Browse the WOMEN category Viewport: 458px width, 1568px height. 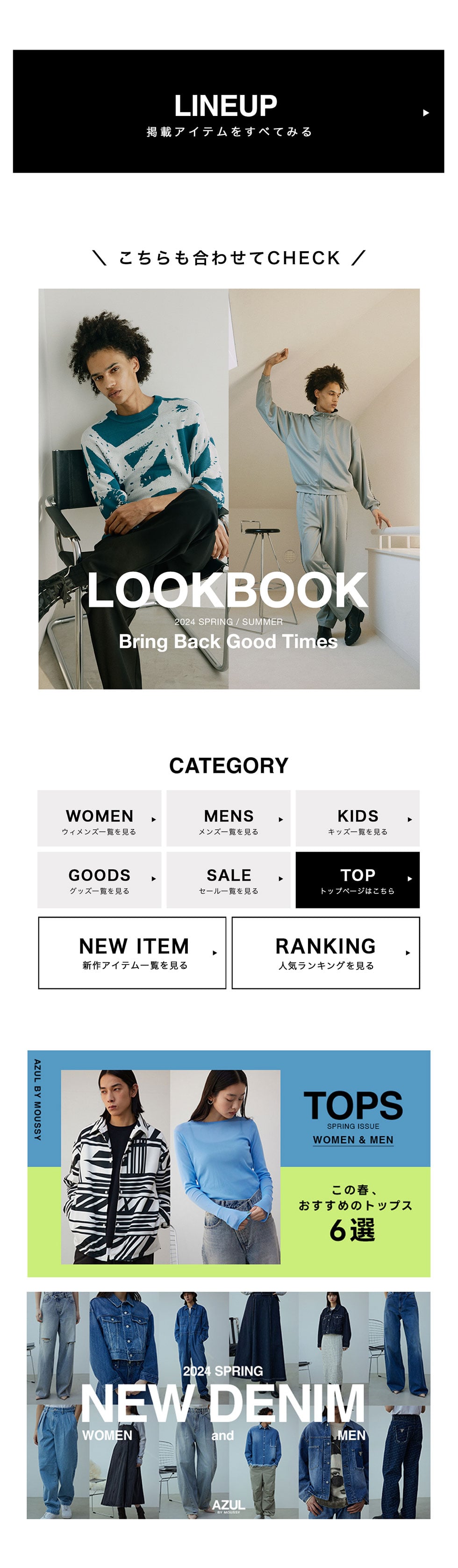[99, 818]
